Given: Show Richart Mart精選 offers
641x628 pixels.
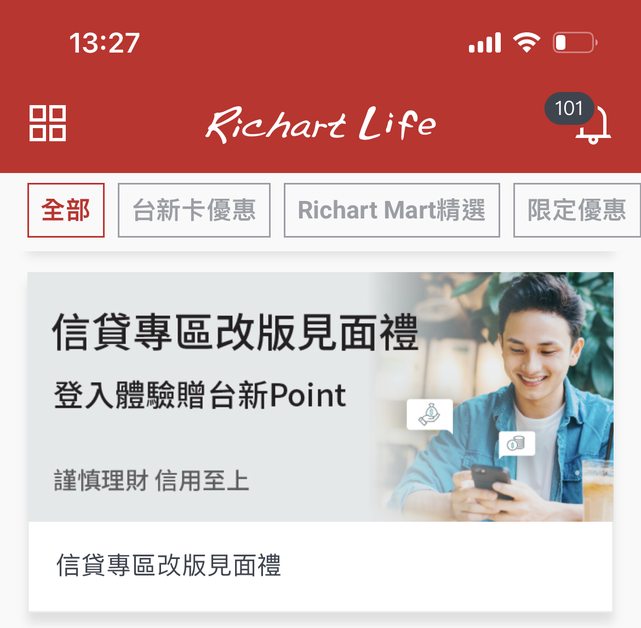Looking at the screenshot, I should pos(391,210).
